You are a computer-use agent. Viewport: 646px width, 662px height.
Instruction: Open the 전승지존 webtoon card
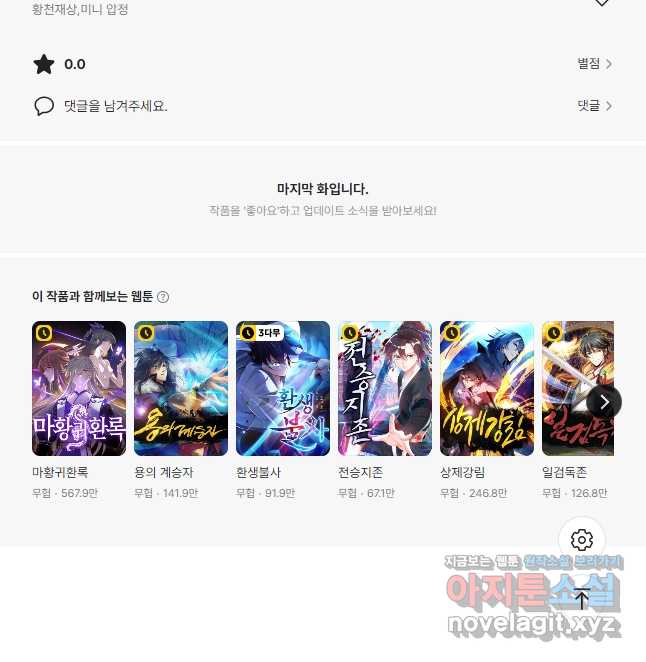pos(385,389)
